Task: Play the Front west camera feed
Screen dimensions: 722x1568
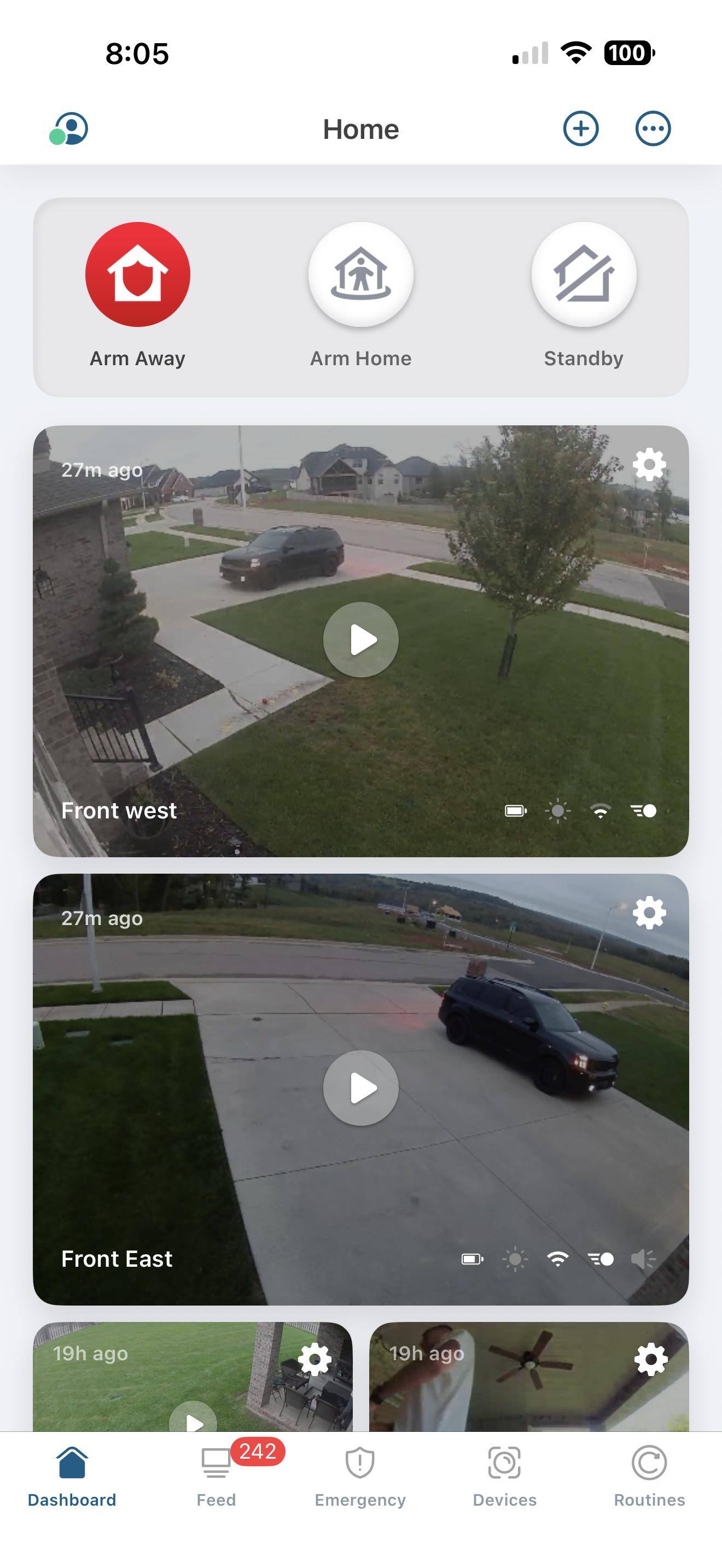Action: coord(361,640)
